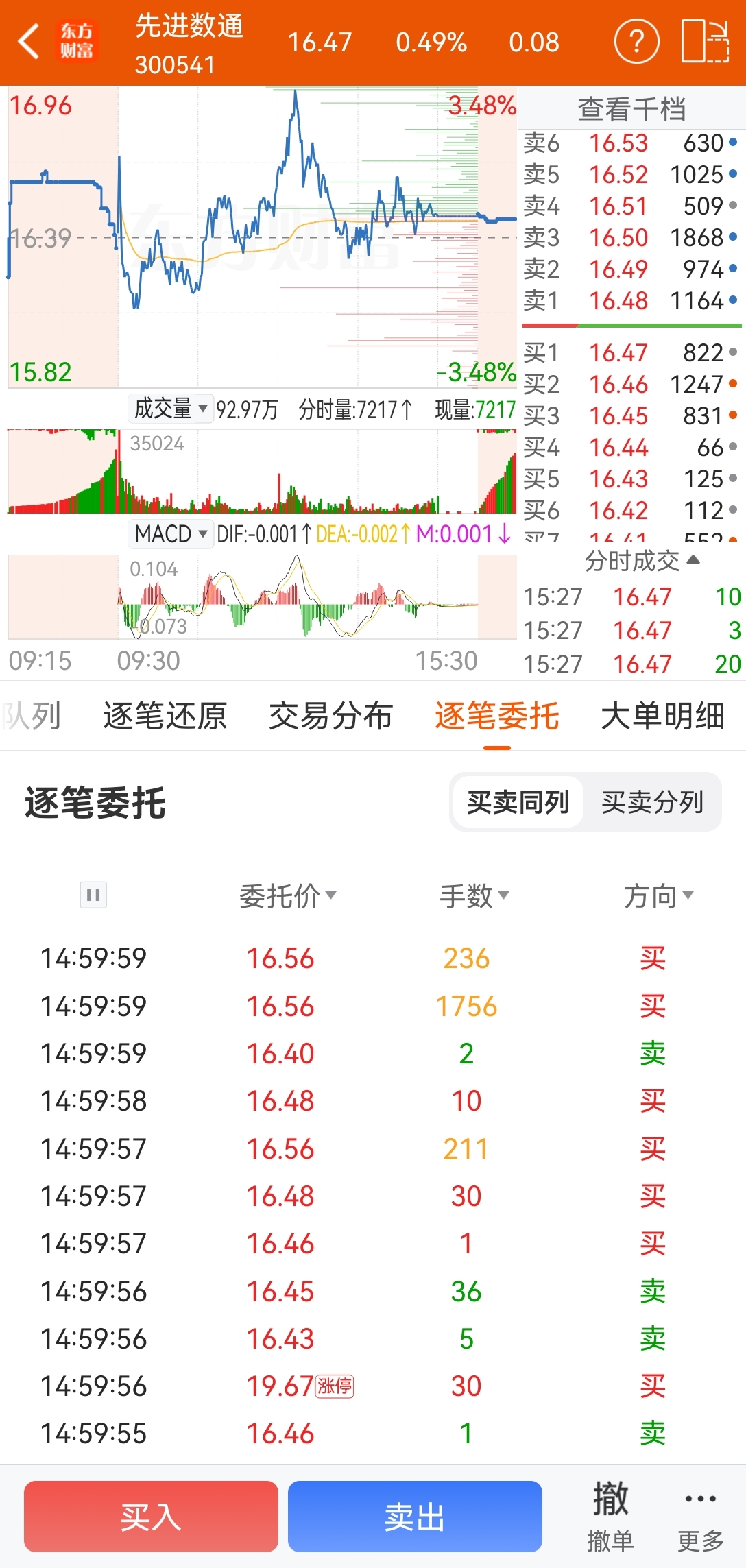746x1568 pixels.
Task: Select the 逐笔委托 tab
Action: pos(497,716)
